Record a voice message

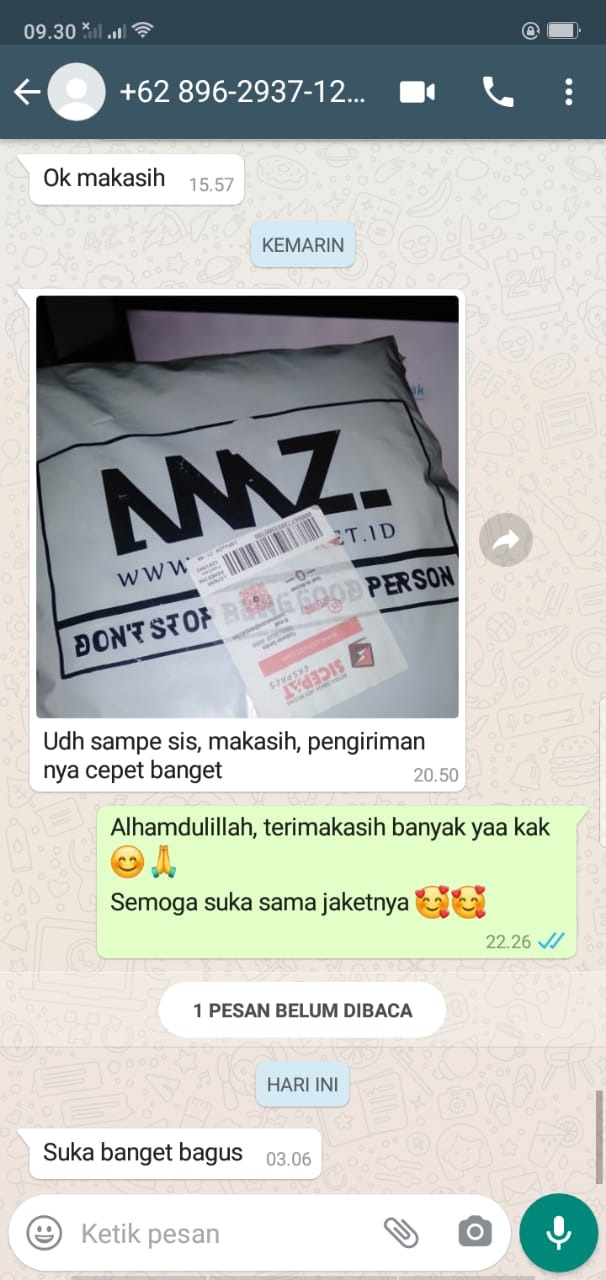[558, 1232]
